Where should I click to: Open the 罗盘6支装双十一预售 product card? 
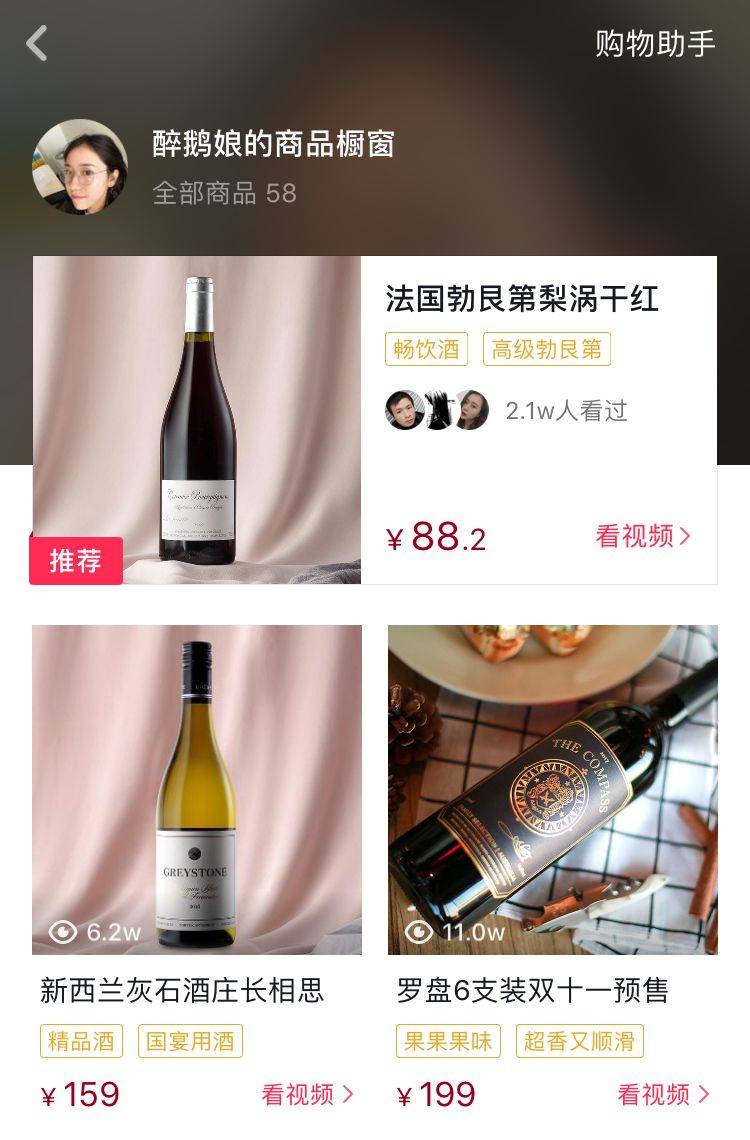[552, 790]
